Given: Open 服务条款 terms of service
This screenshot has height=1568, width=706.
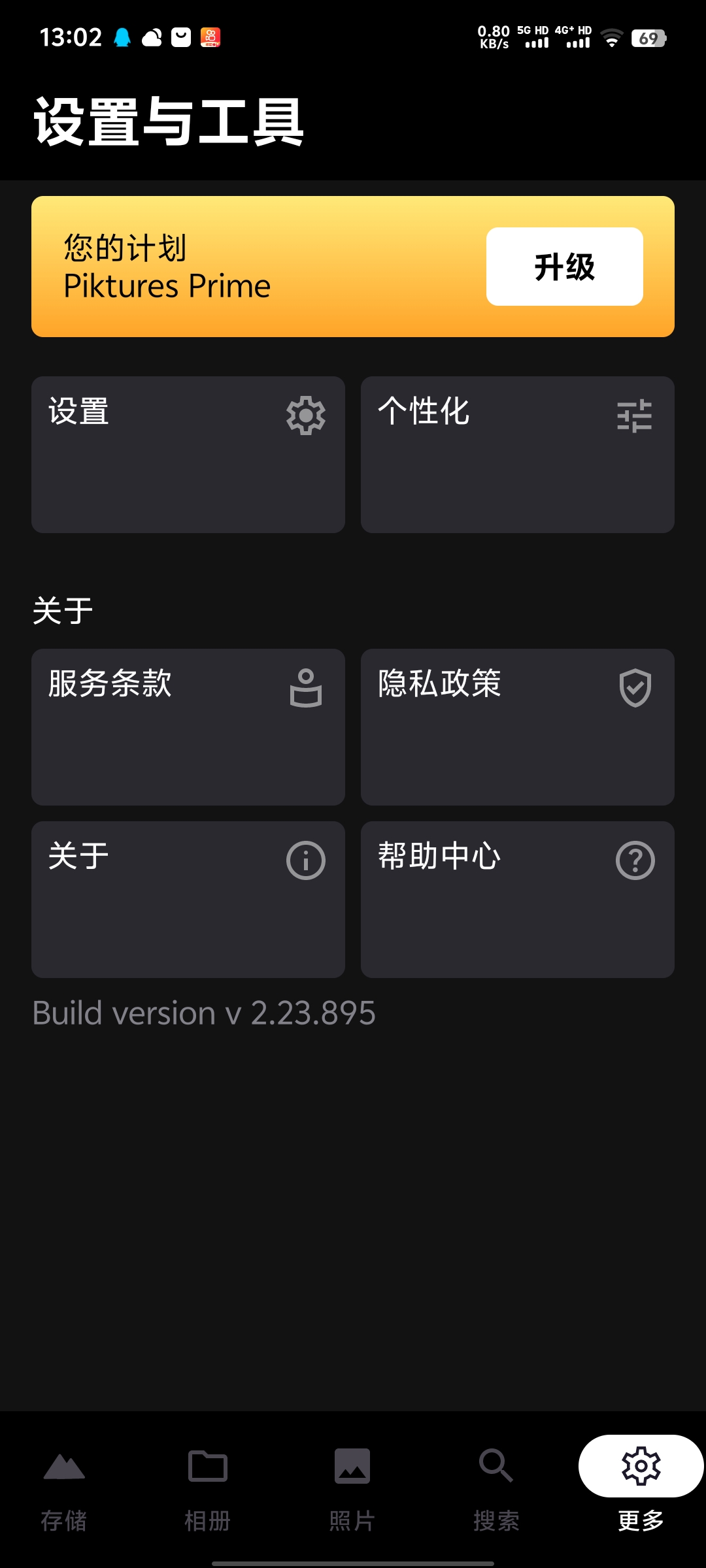Looking at the screenshot, I should tap(188, 727).
